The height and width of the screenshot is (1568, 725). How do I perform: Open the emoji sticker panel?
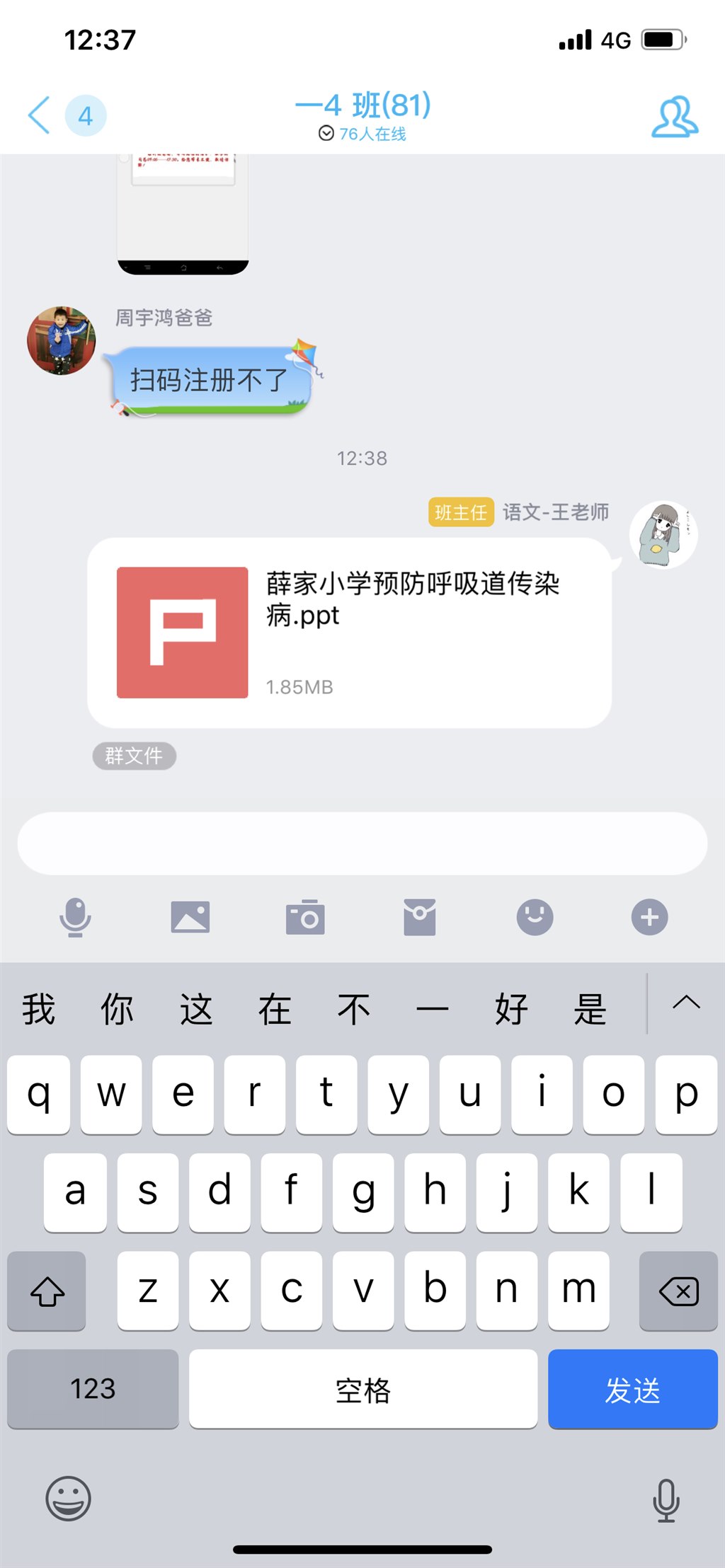point(535,917)
